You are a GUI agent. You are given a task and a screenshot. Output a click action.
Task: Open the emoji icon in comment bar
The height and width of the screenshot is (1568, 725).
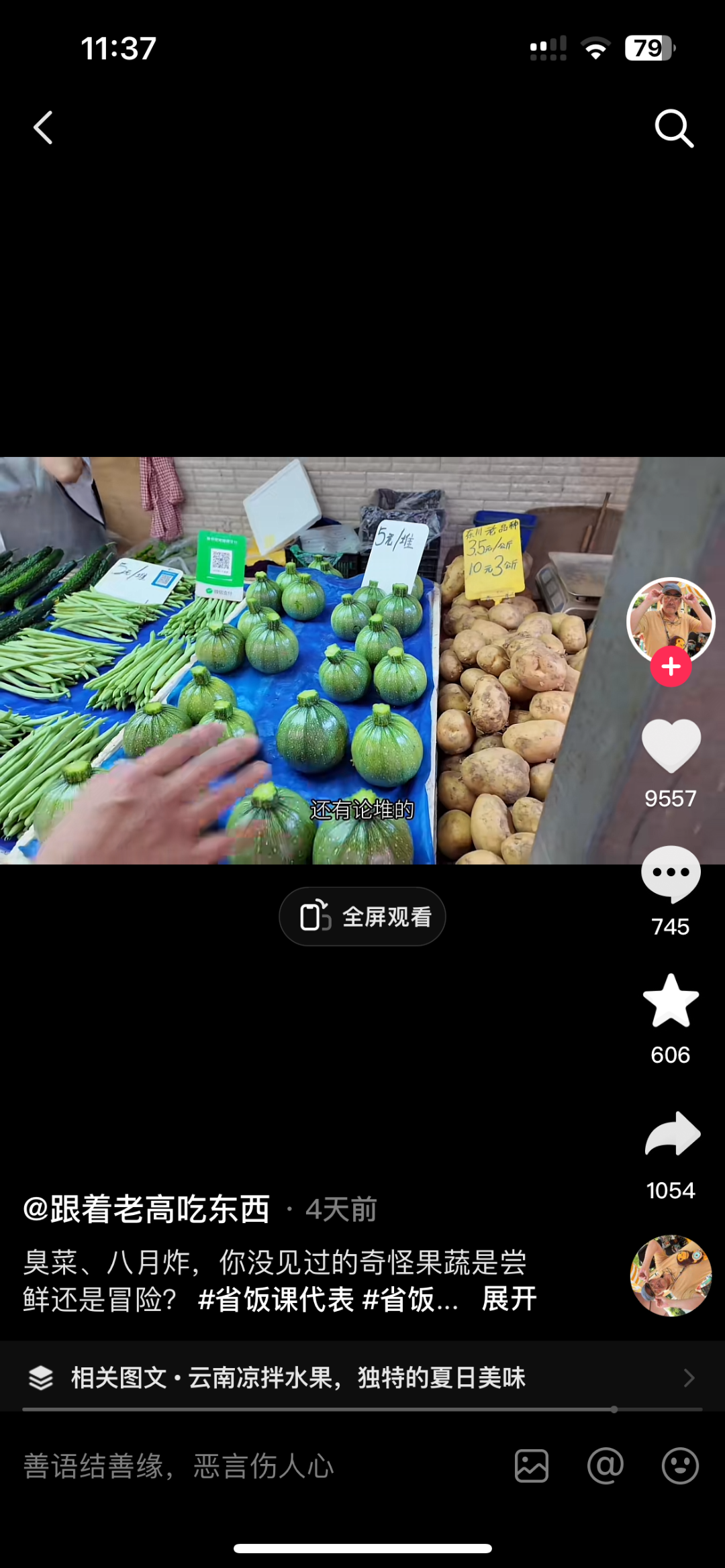[x=680, y=1467]
